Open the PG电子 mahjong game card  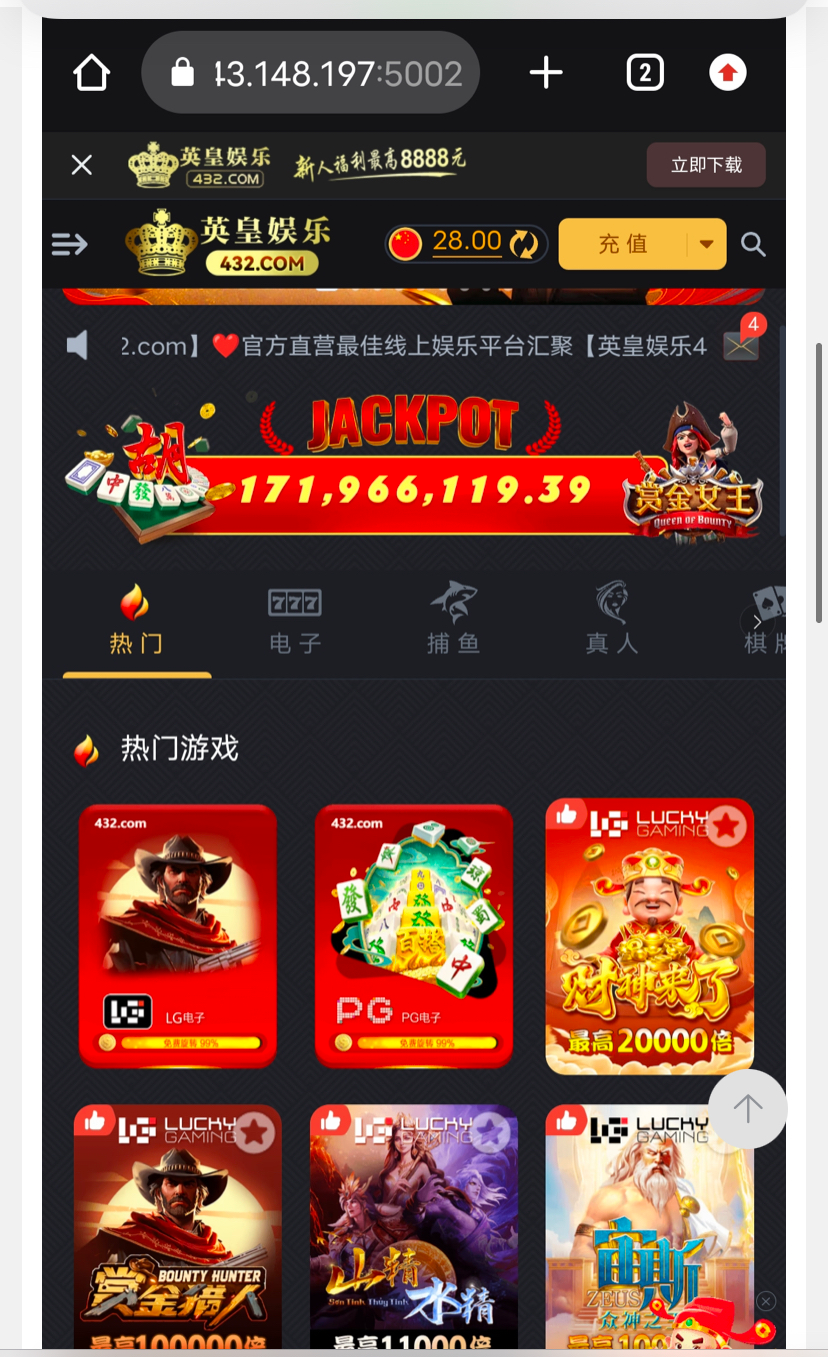pos(413,935)
